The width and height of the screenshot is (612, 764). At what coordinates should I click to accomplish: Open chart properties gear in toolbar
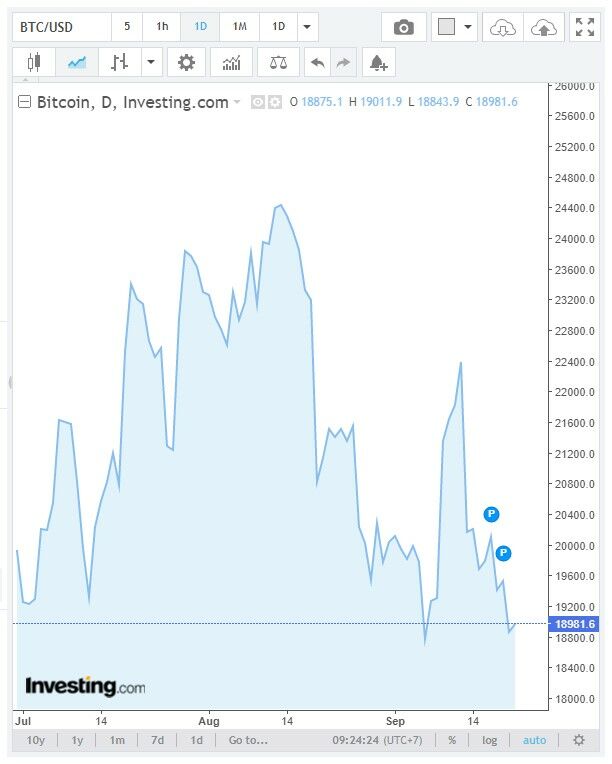click(x=186, y=62)
